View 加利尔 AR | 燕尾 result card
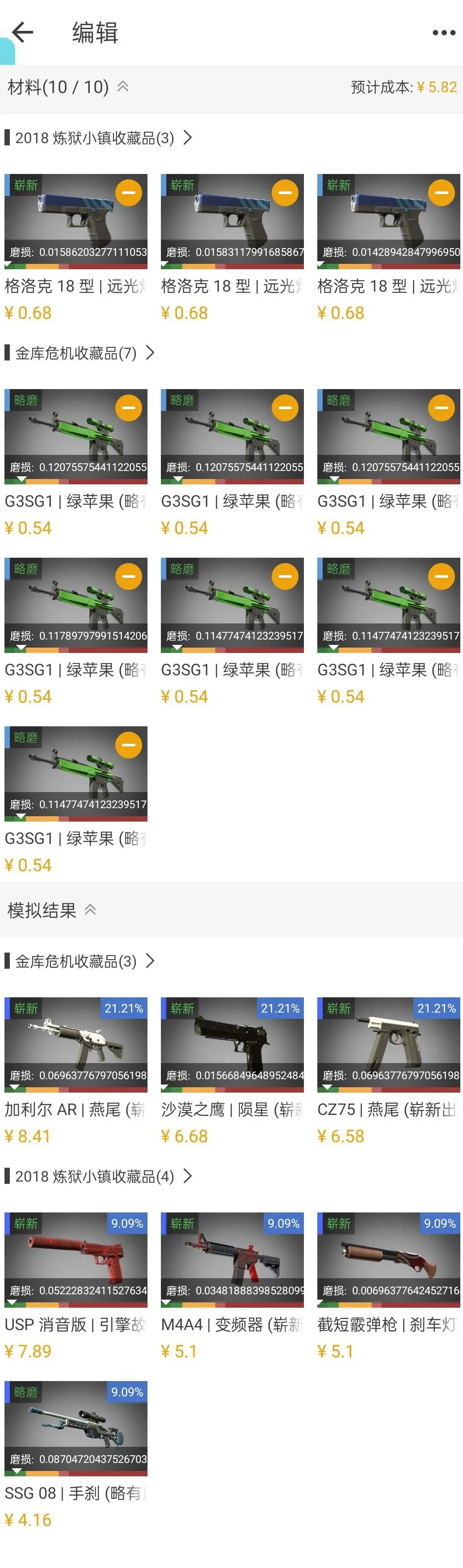463x1568 pixels. click(x=76, y=1044)
